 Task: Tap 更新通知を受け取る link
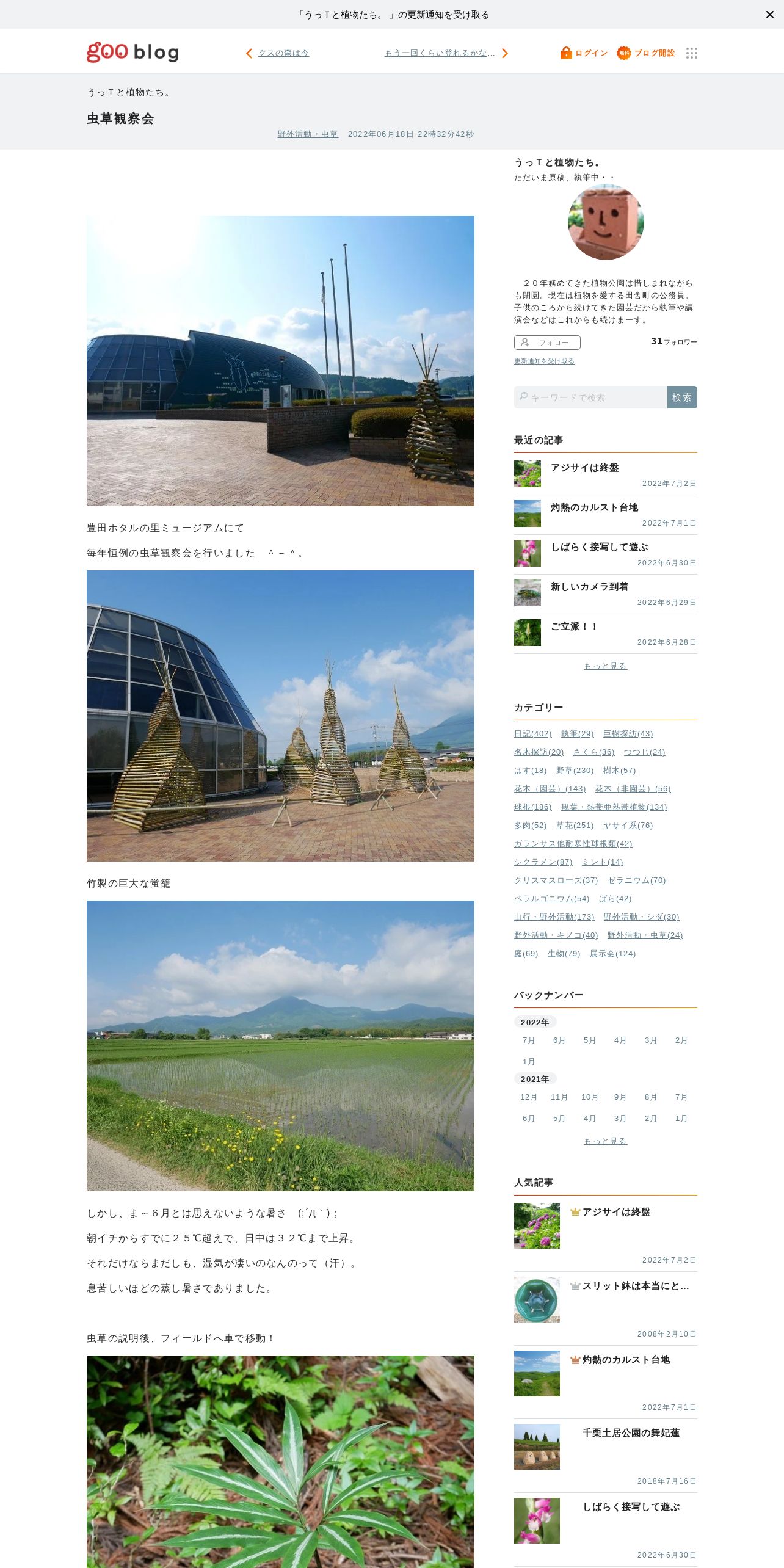pos(544,361)
